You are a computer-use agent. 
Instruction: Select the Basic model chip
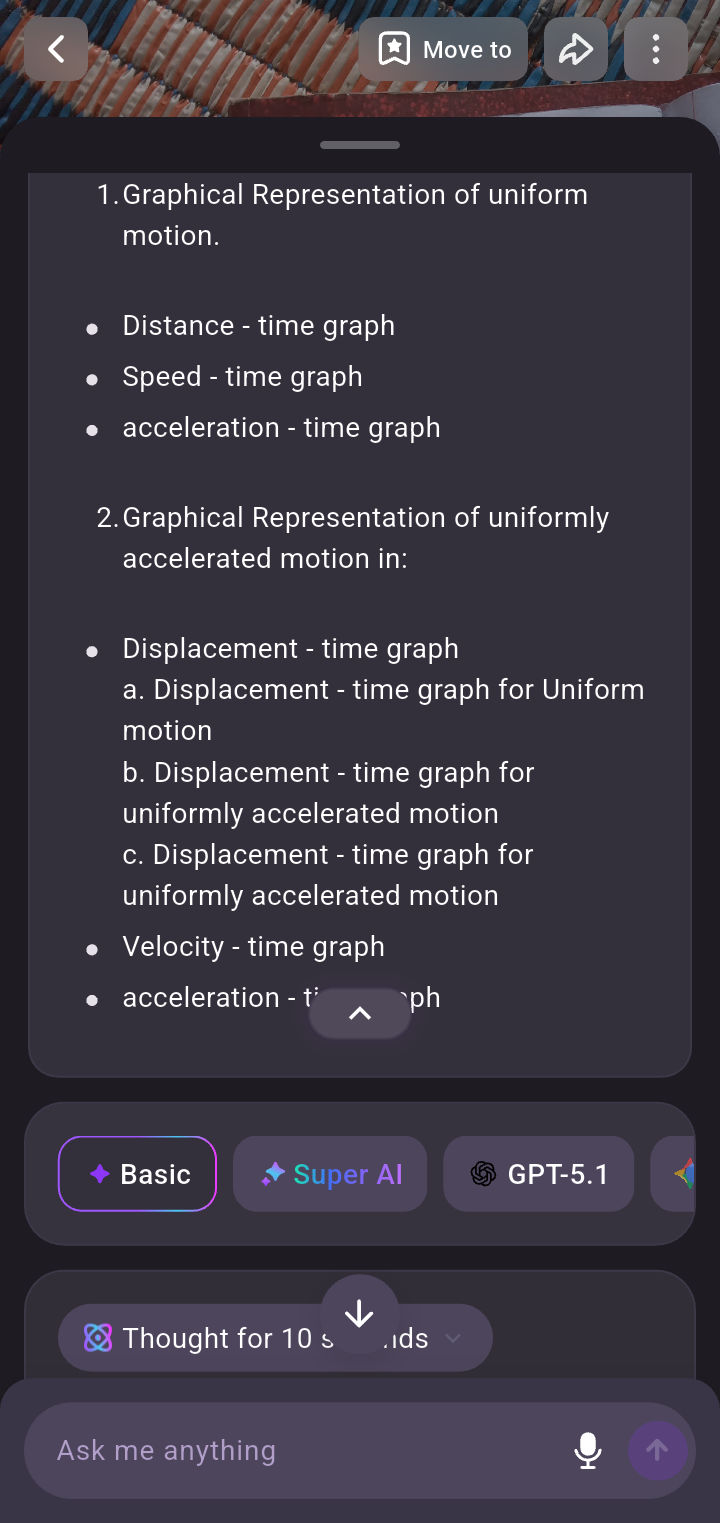click(138, 1174)
